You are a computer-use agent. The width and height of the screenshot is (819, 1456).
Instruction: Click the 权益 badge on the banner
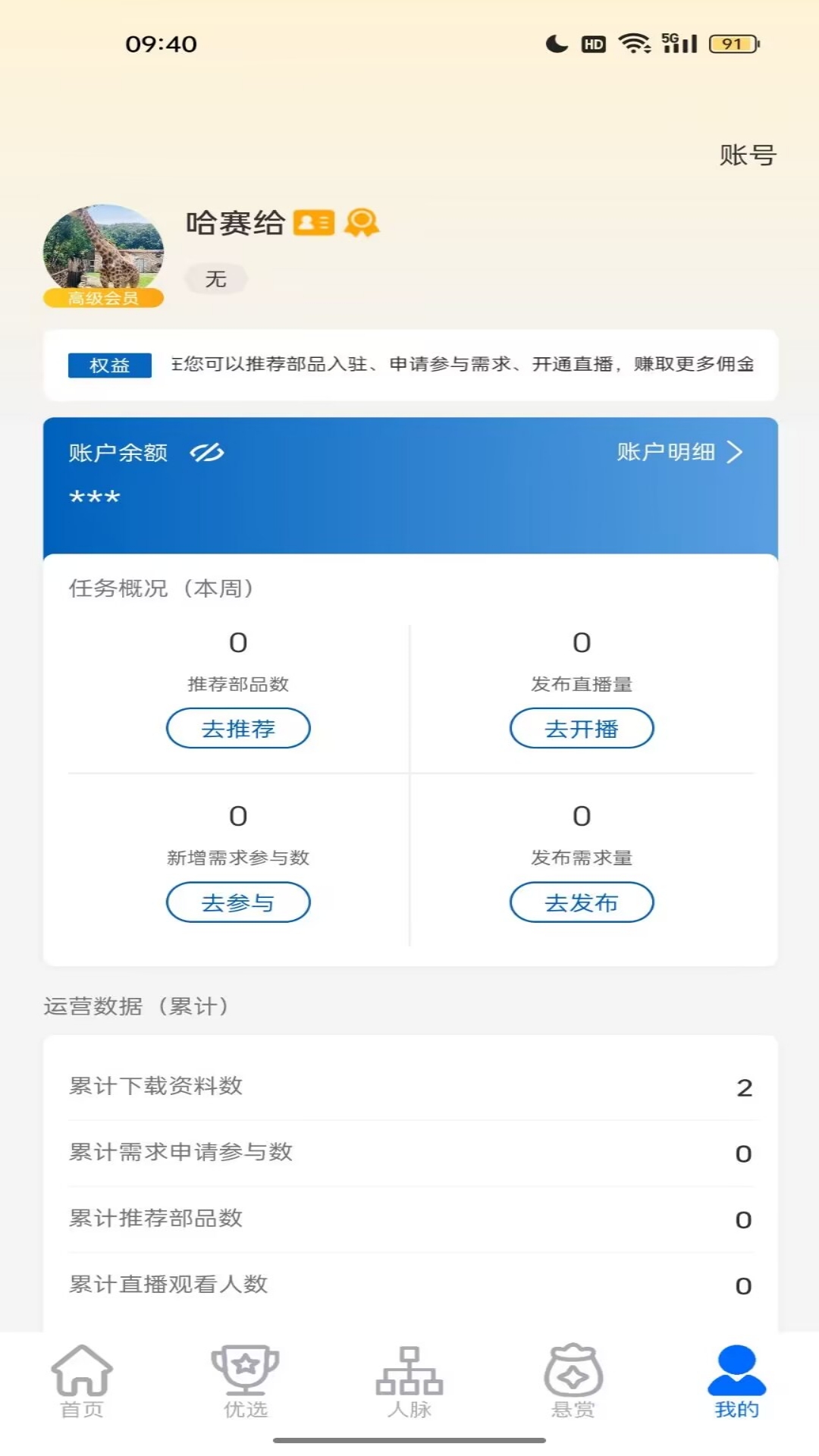[109, 366]
